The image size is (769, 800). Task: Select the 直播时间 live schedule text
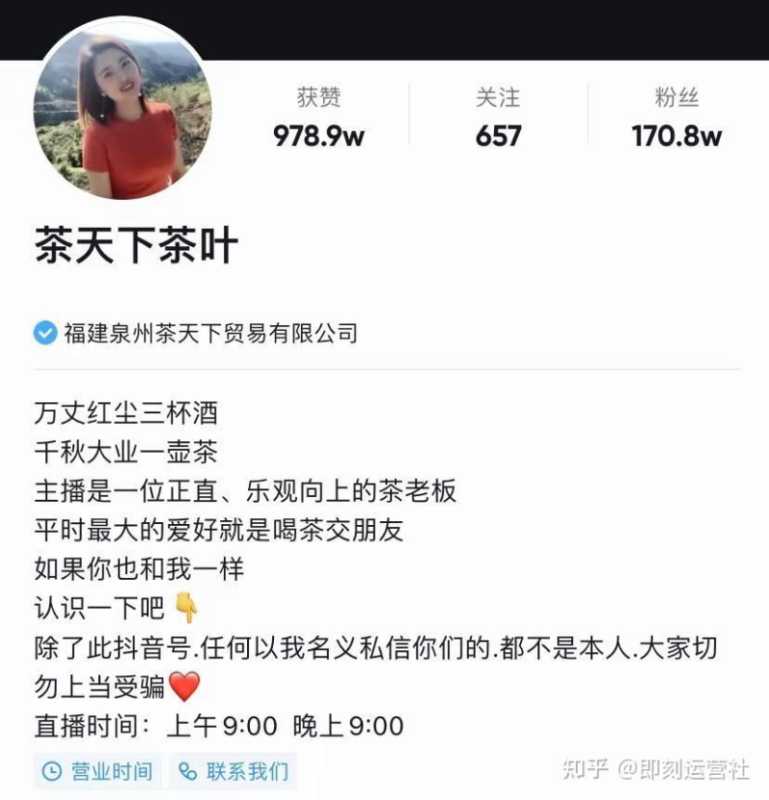[216, 725]
